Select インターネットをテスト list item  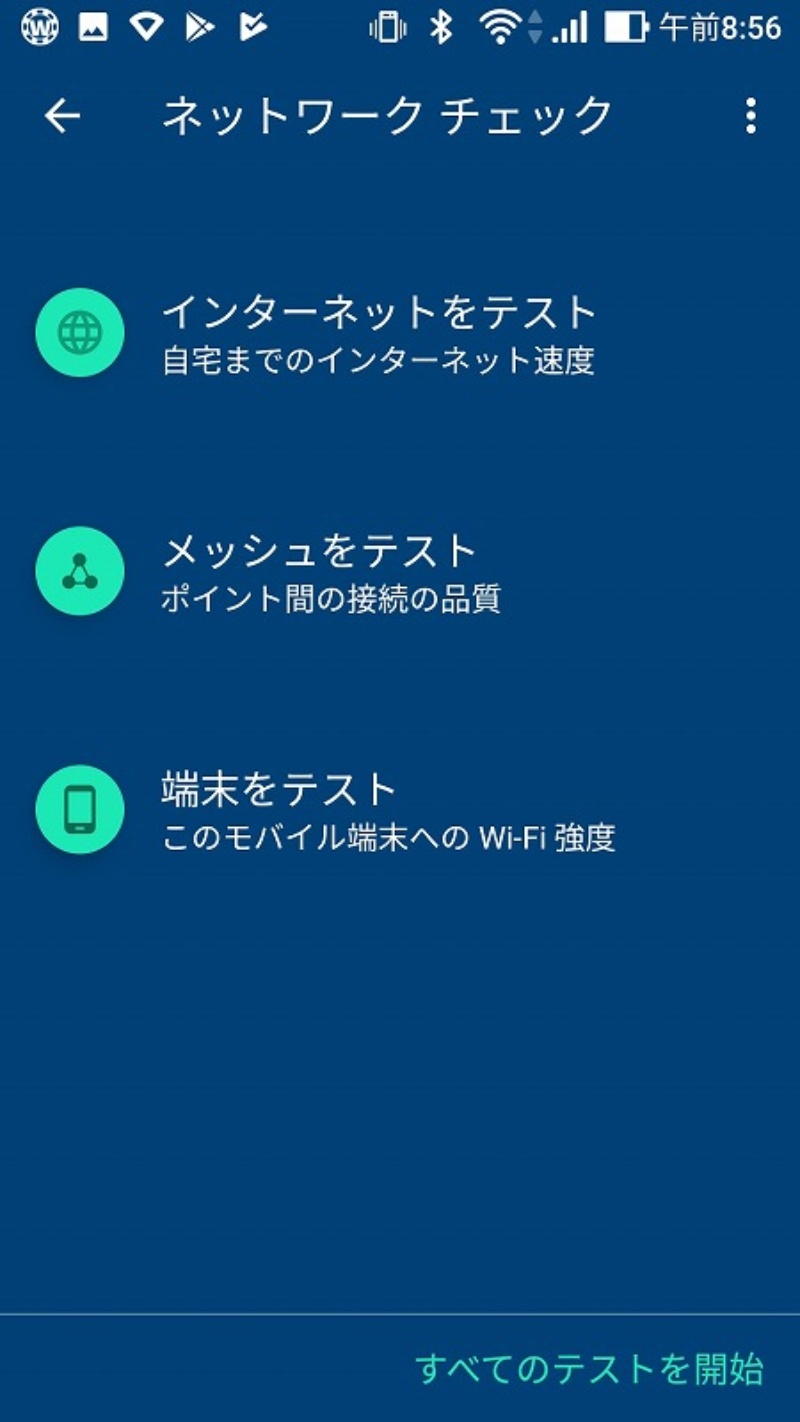pos(380,333)
